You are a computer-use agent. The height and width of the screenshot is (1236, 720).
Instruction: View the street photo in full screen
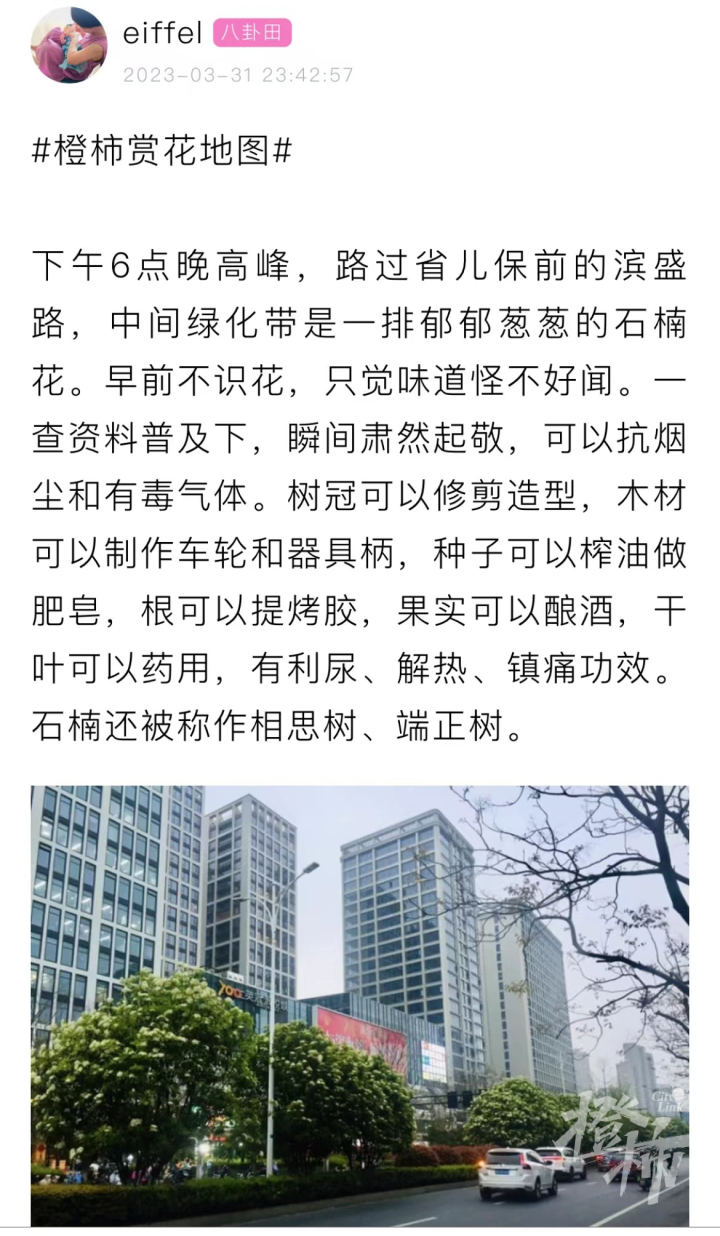click(360, 1005)
